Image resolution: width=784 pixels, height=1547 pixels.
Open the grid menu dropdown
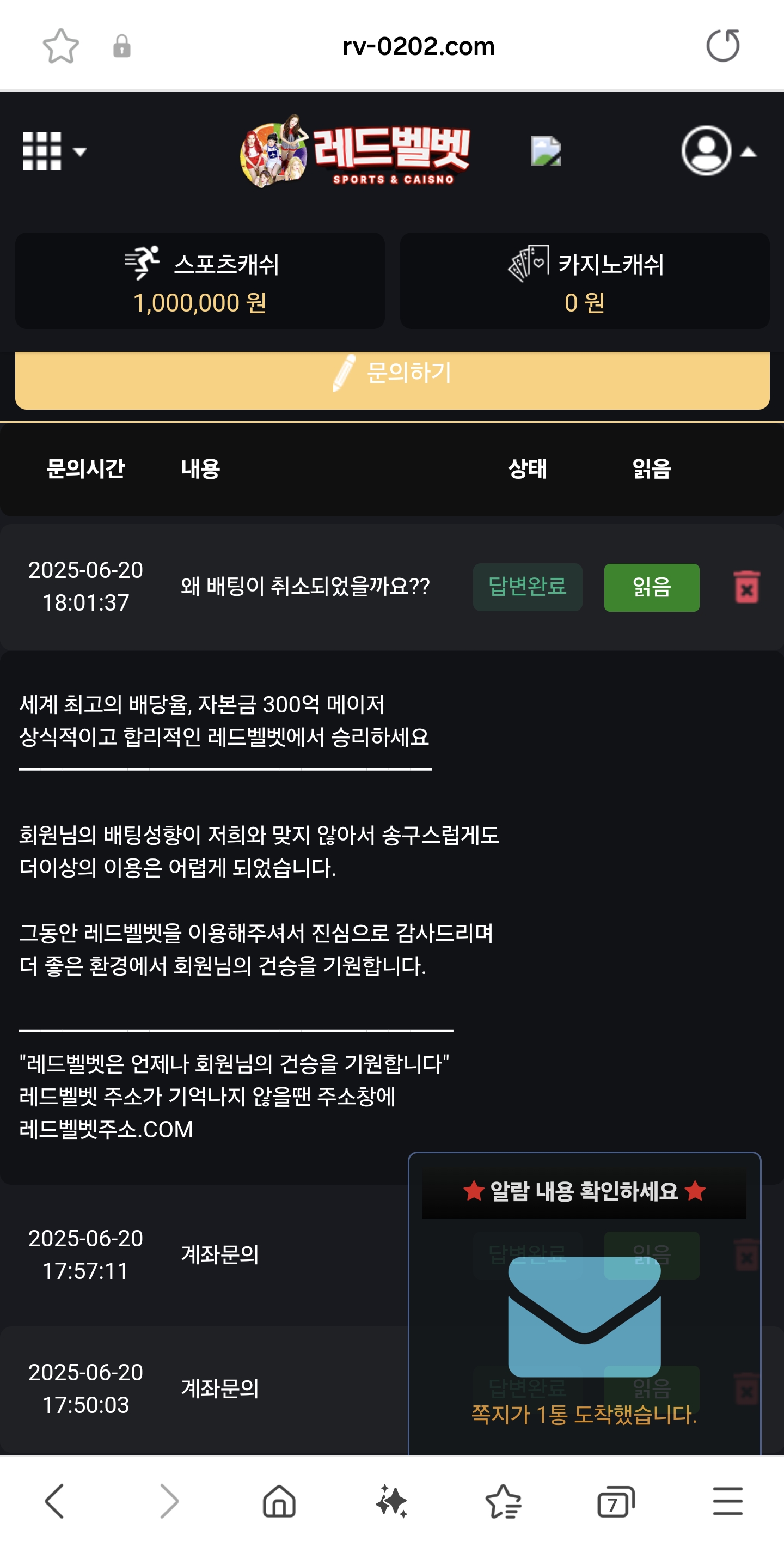(53, 151)
